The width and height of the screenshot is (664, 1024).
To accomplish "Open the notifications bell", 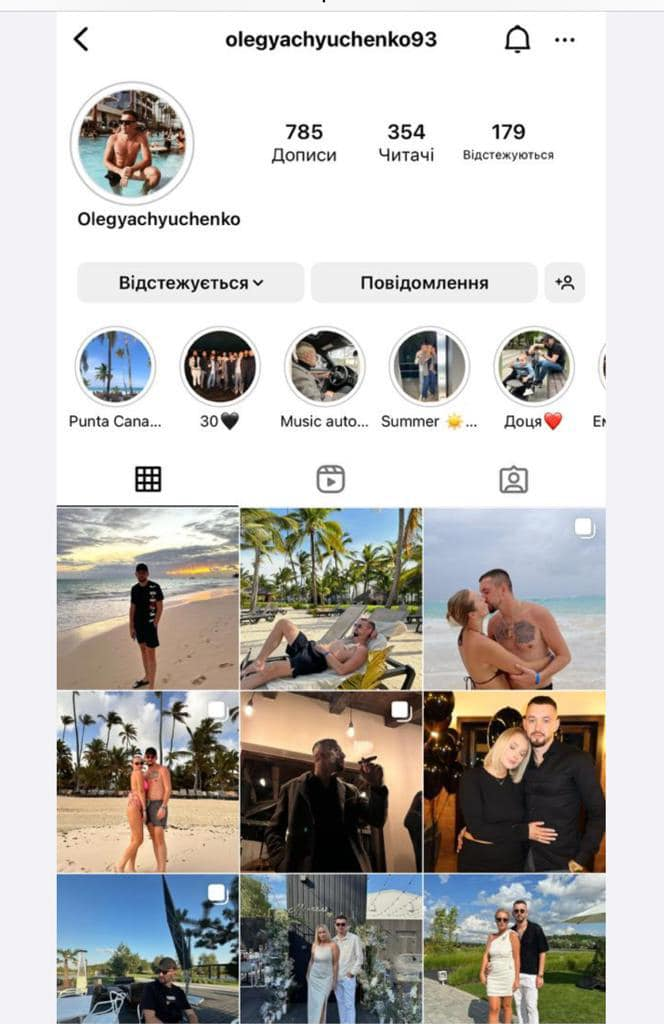I will pyautogui.click(x=517, y=39).
